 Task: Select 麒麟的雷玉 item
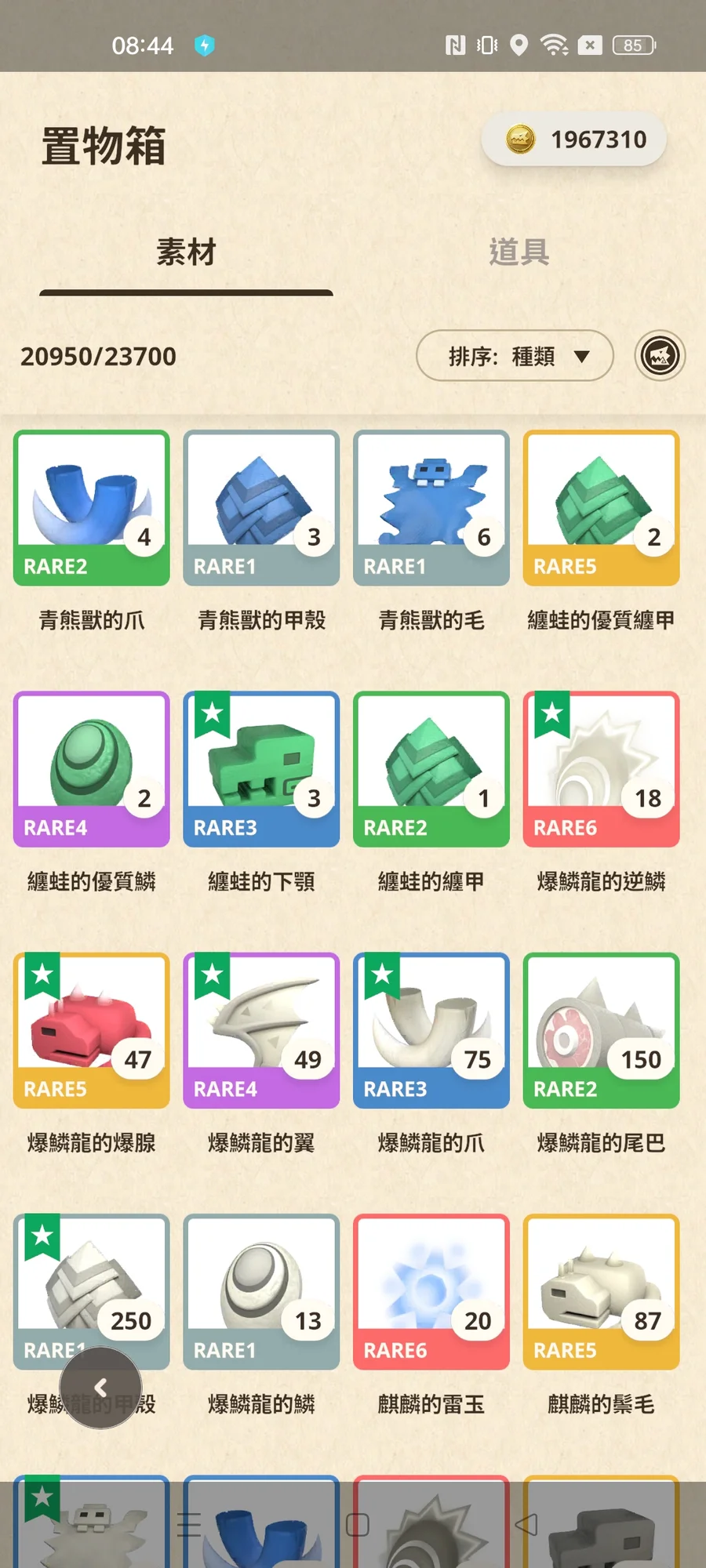(x=431, y=1291)
